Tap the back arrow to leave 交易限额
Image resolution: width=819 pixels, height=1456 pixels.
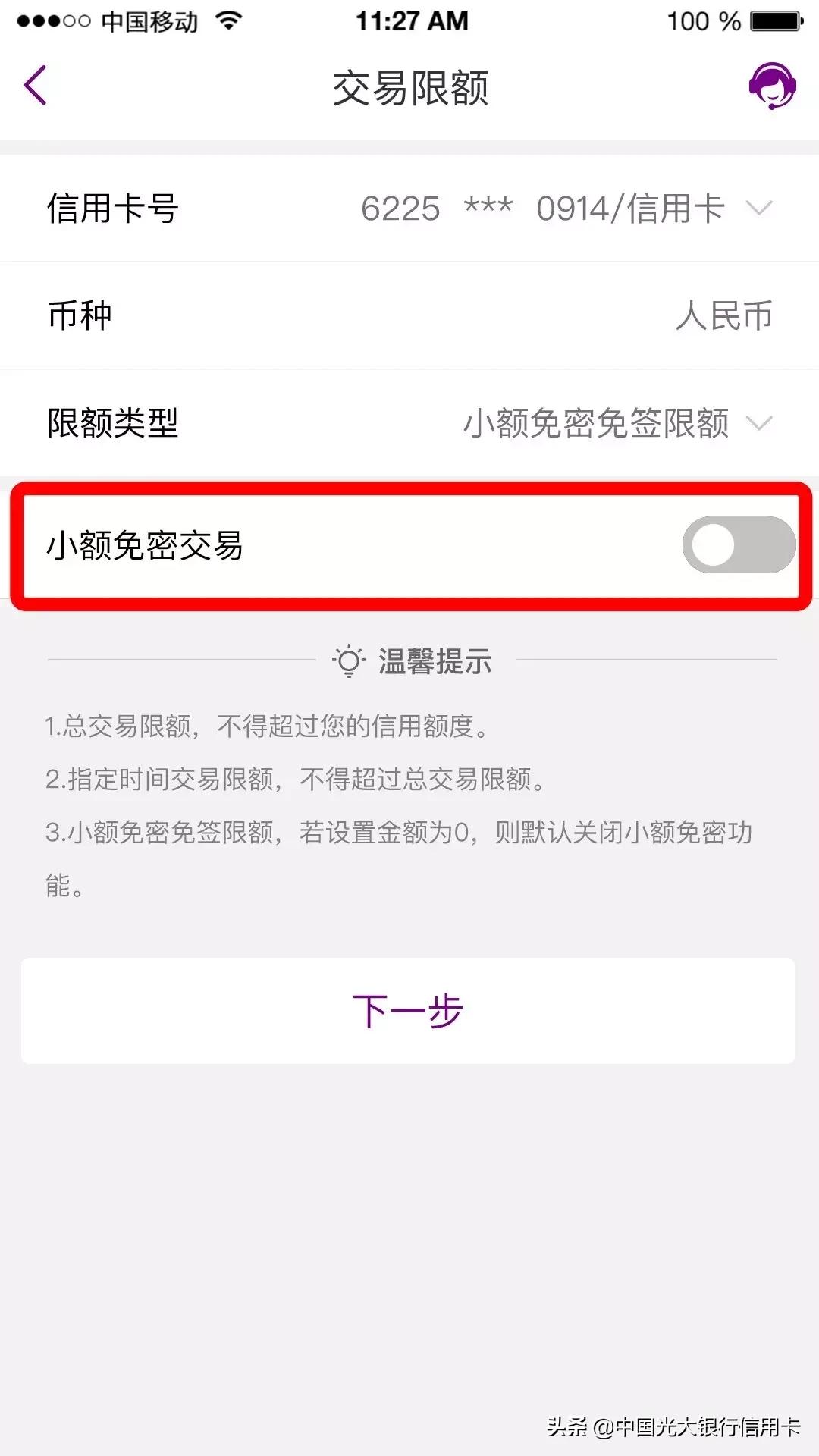pyautogui.click(x=34, y=85)
